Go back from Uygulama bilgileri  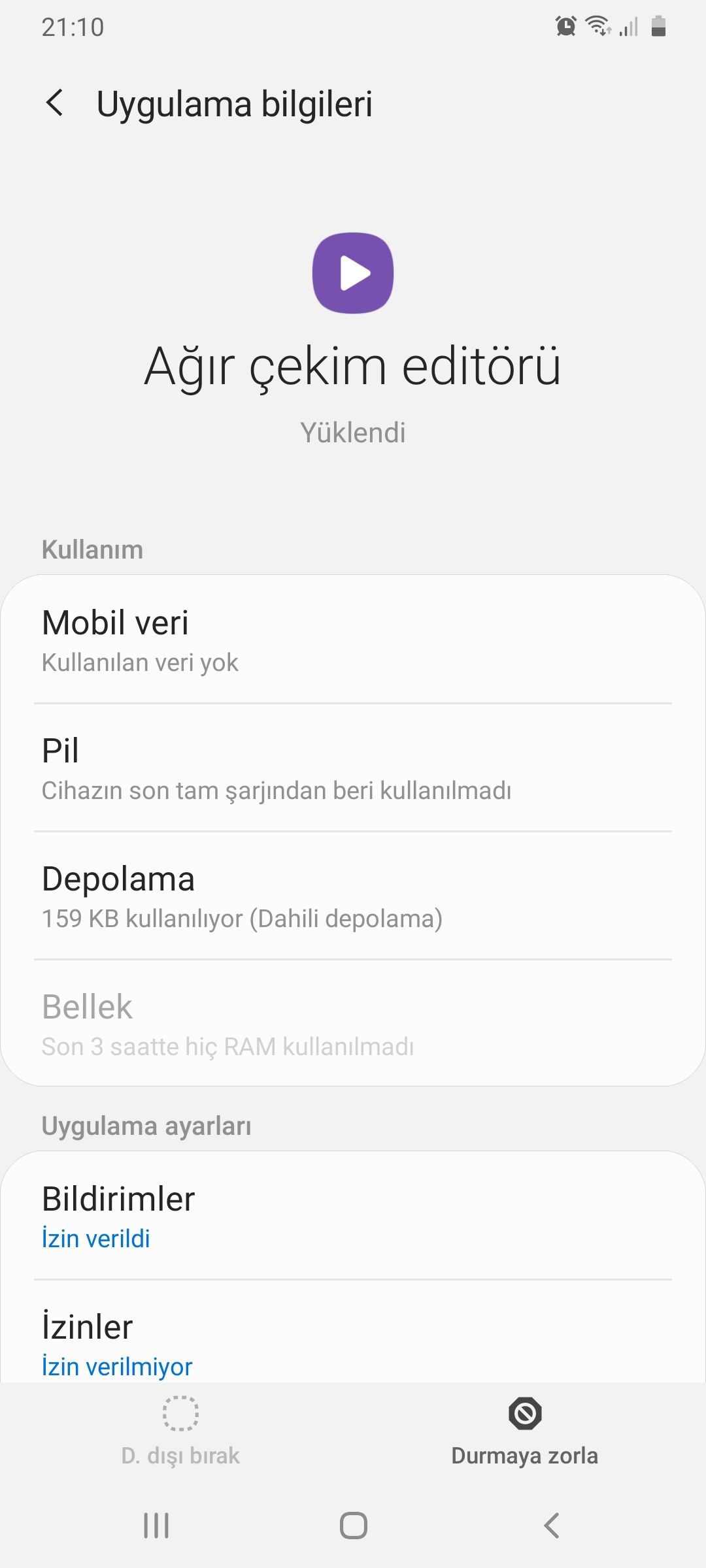[x=56, y=103]
